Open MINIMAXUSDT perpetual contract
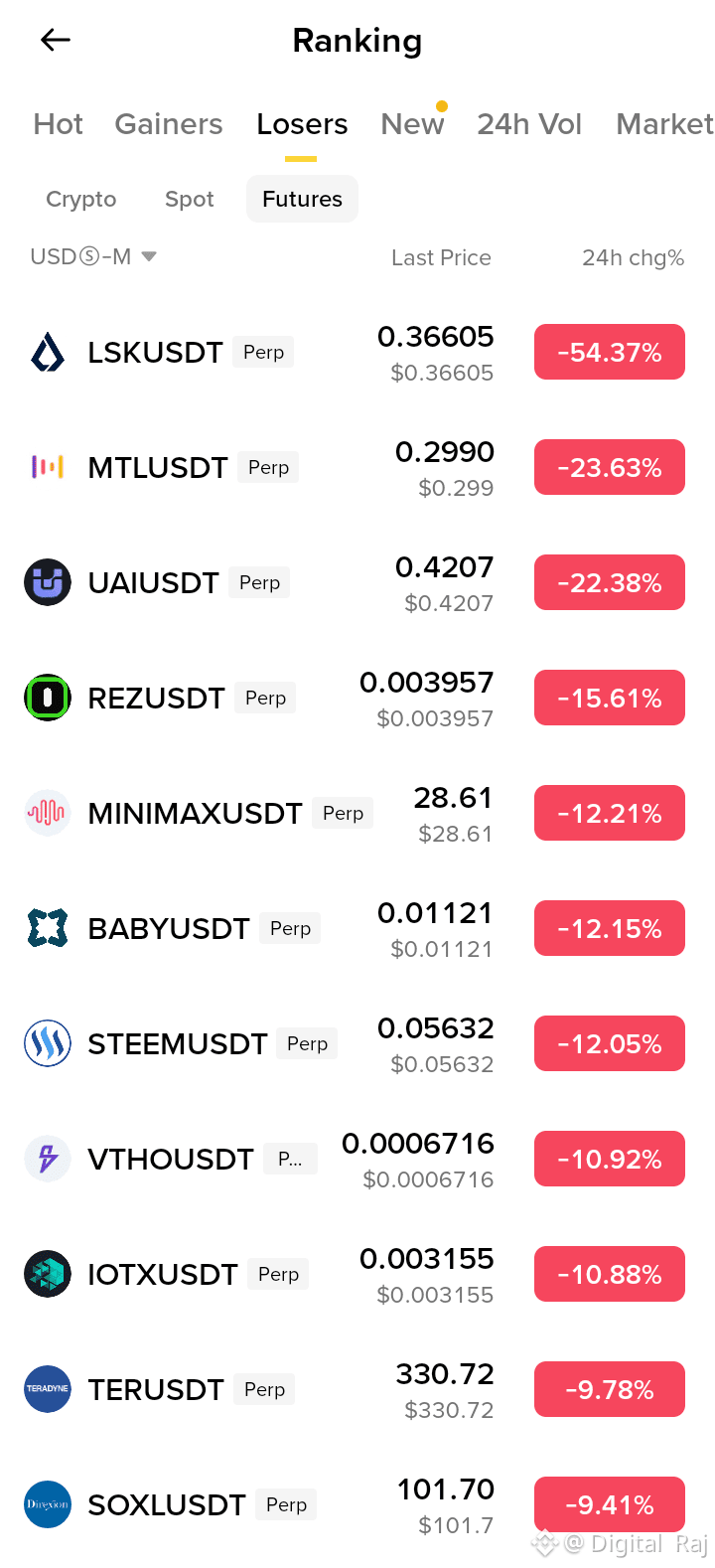This screenshot has width=715, height=1568. (357, 814)
